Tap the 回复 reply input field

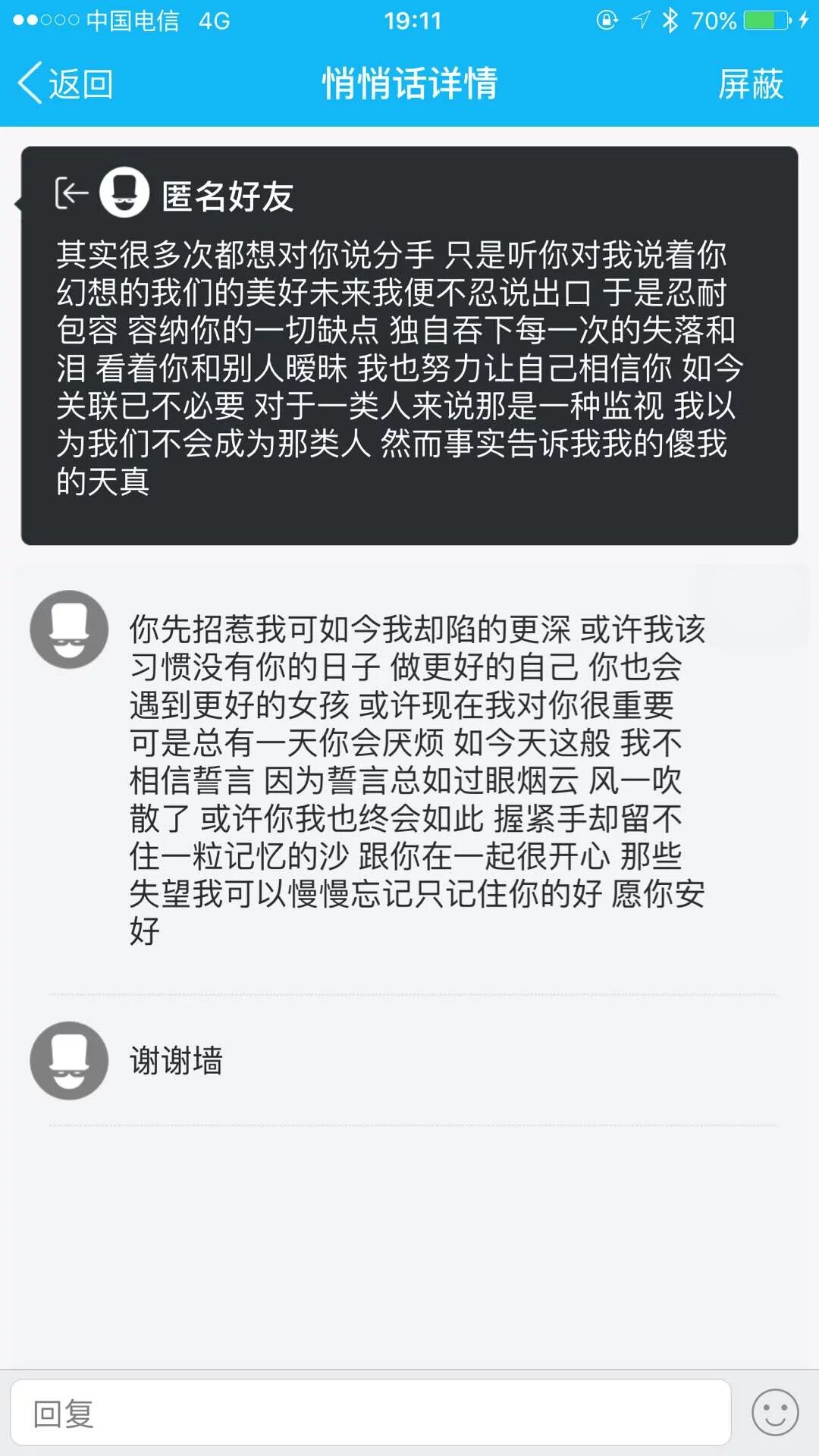(x=370, y=1413)
